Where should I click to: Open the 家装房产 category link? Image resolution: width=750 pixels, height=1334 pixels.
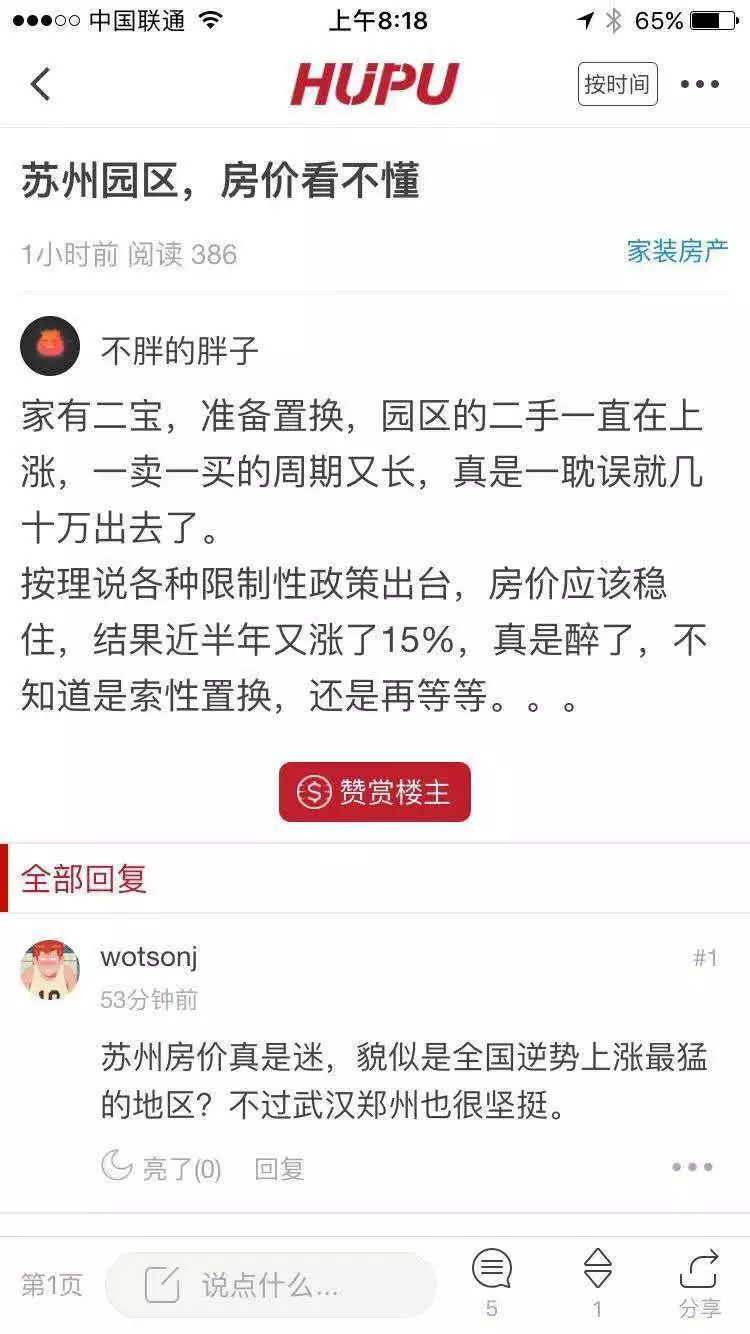pos(677,251)
